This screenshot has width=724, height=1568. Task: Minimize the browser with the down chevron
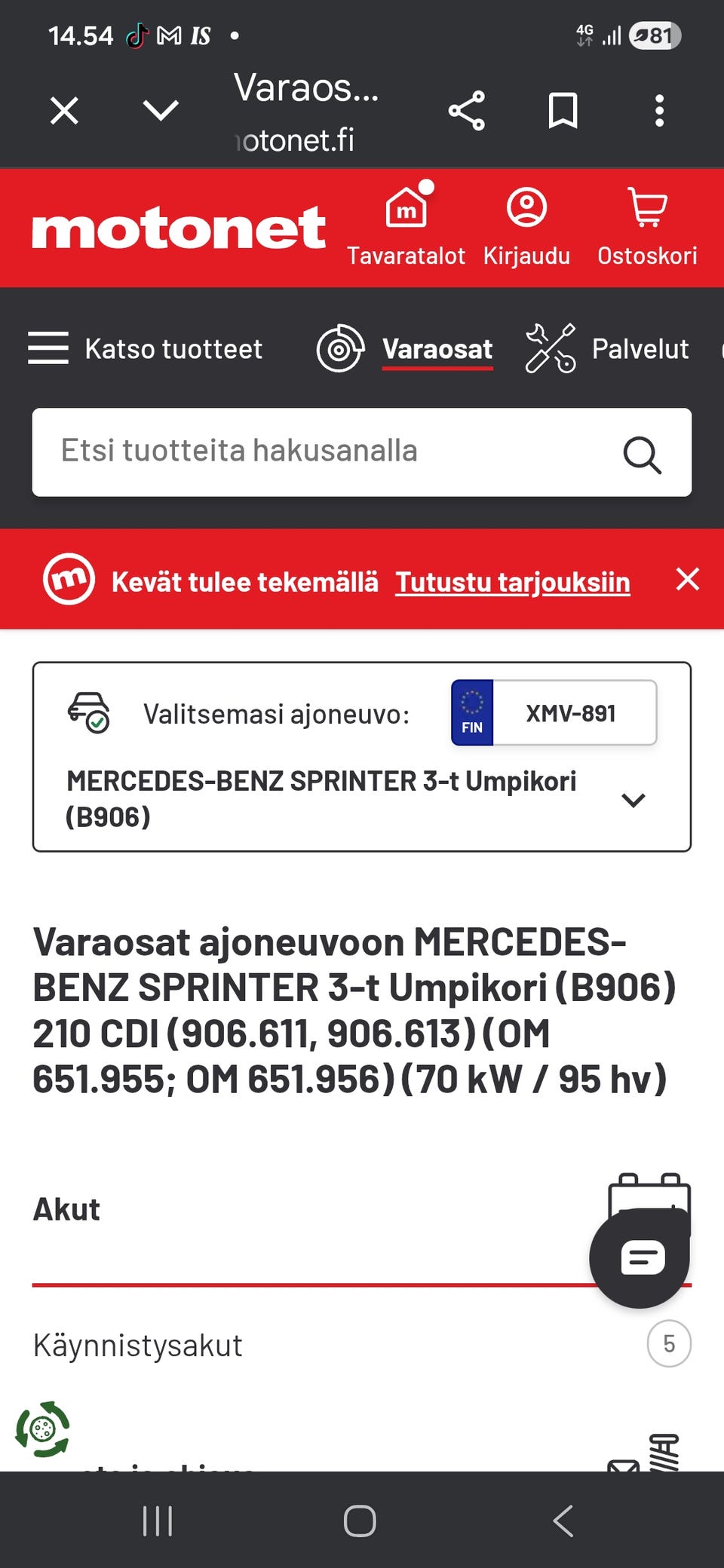161,112
